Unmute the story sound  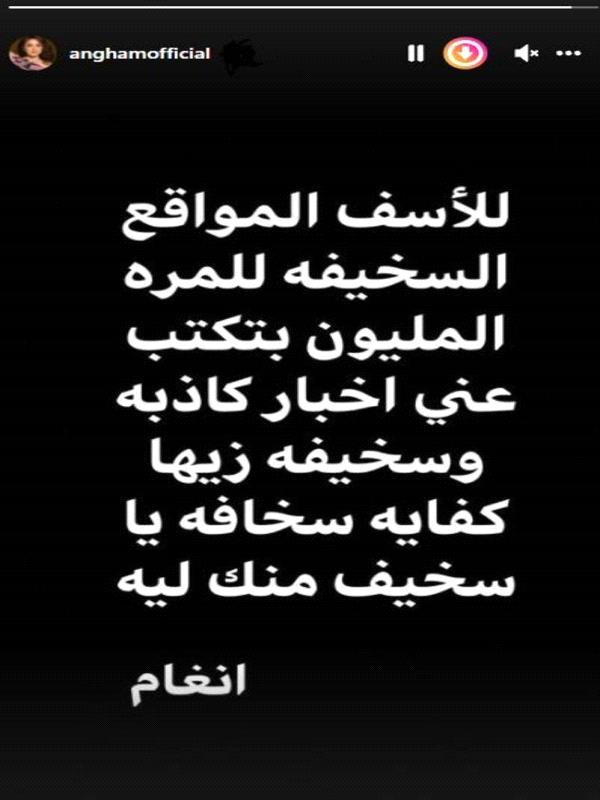(x=526, y=54)
